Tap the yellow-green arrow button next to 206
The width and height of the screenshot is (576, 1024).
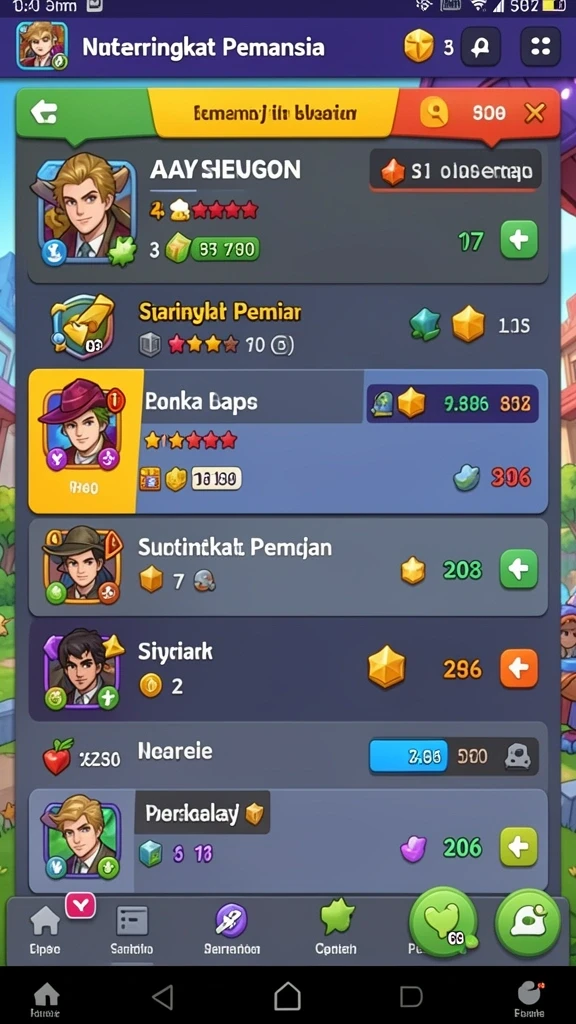[x=519, y=847]
